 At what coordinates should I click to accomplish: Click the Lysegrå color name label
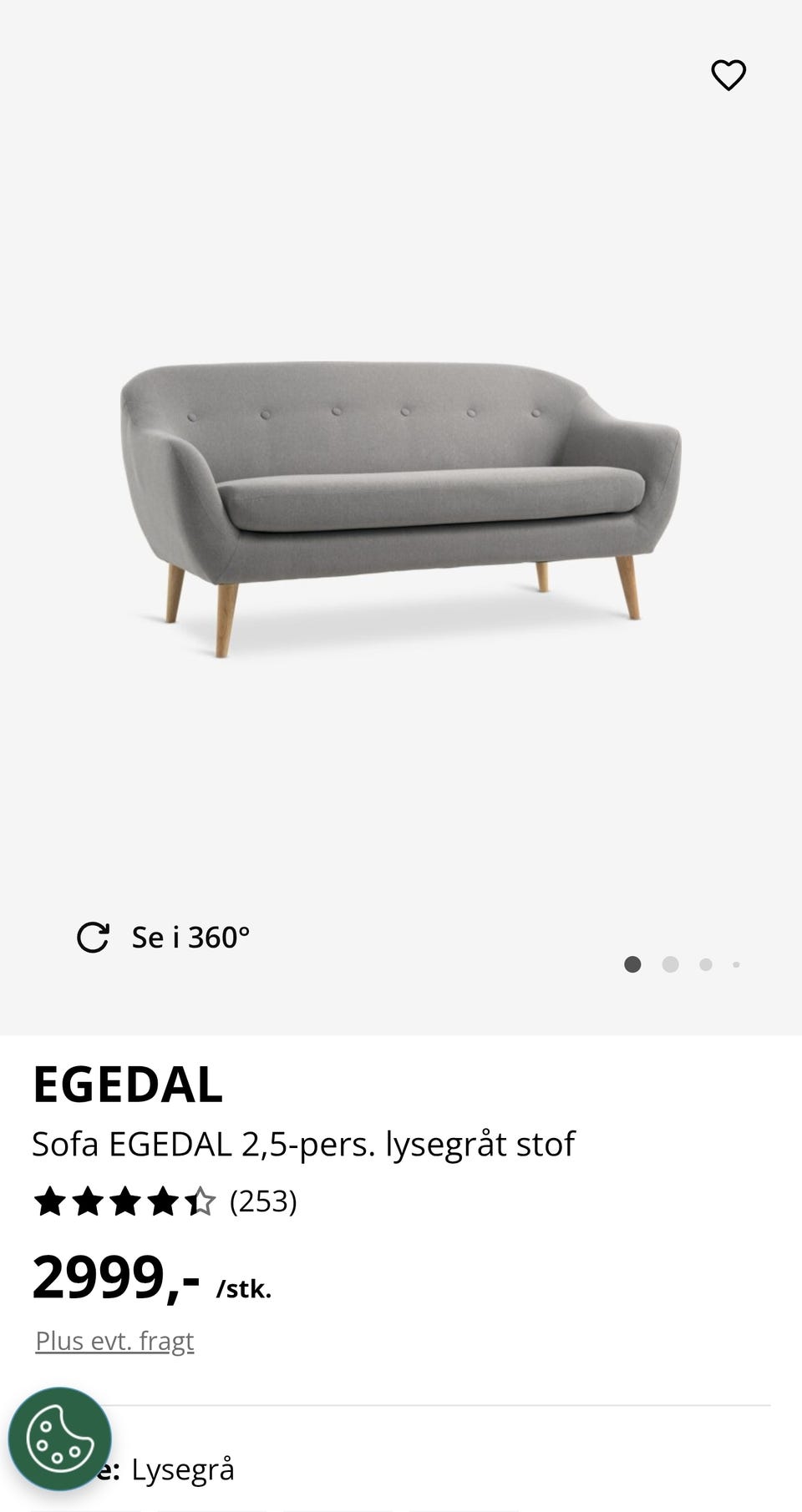tap(185, 1469)
